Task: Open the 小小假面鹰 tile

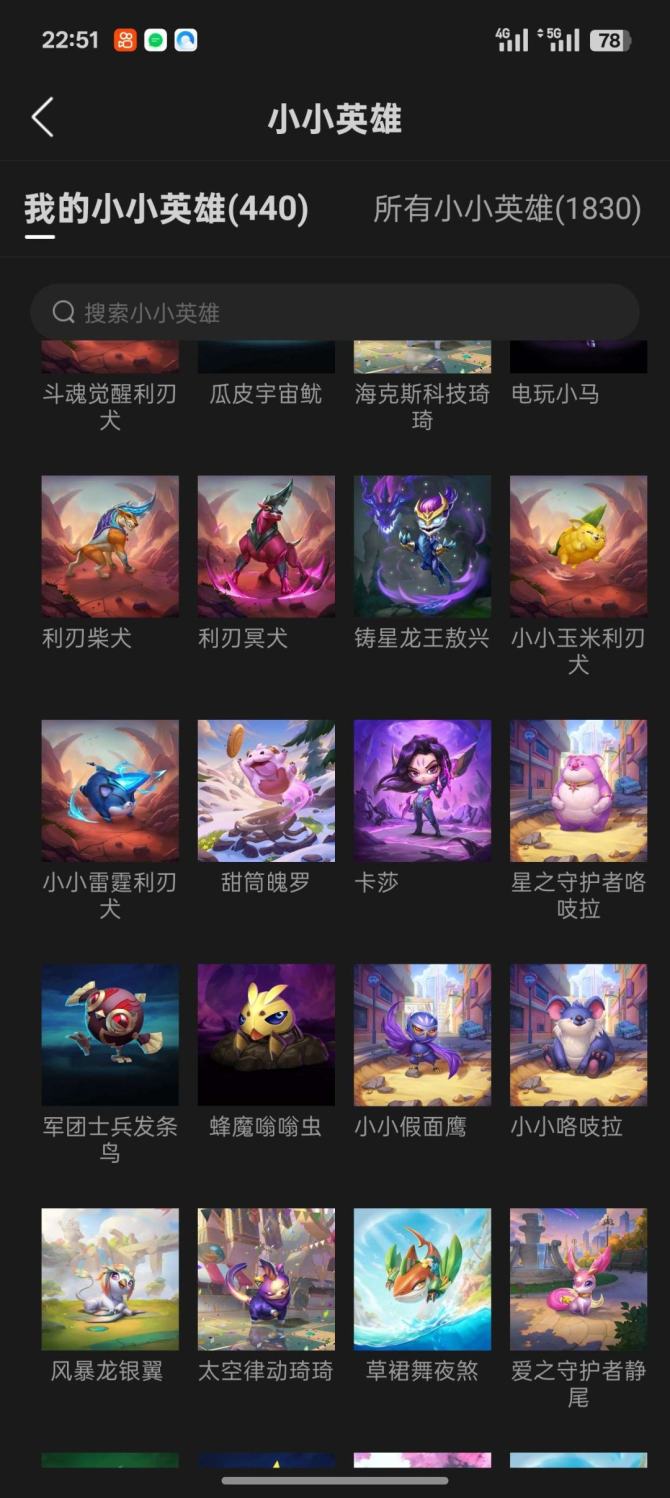Action: 422,1034
